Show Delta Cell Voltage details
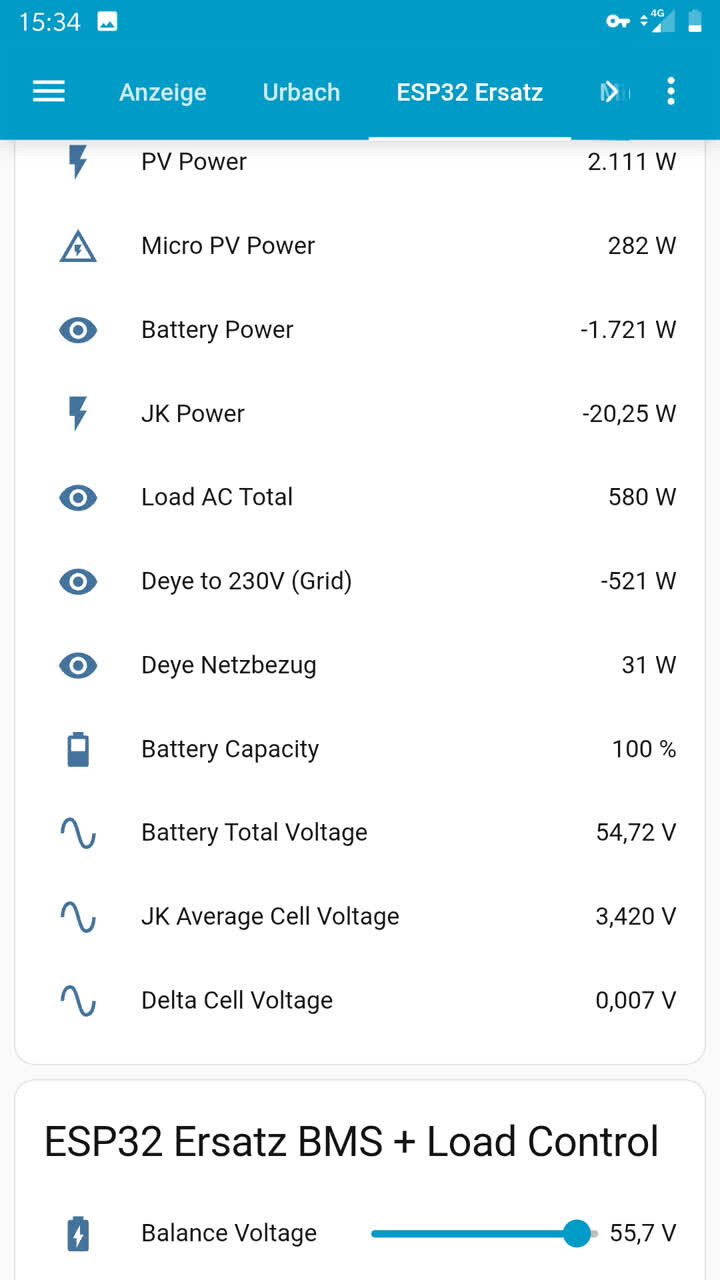The image size is (720, 1280). (237, 1000)
